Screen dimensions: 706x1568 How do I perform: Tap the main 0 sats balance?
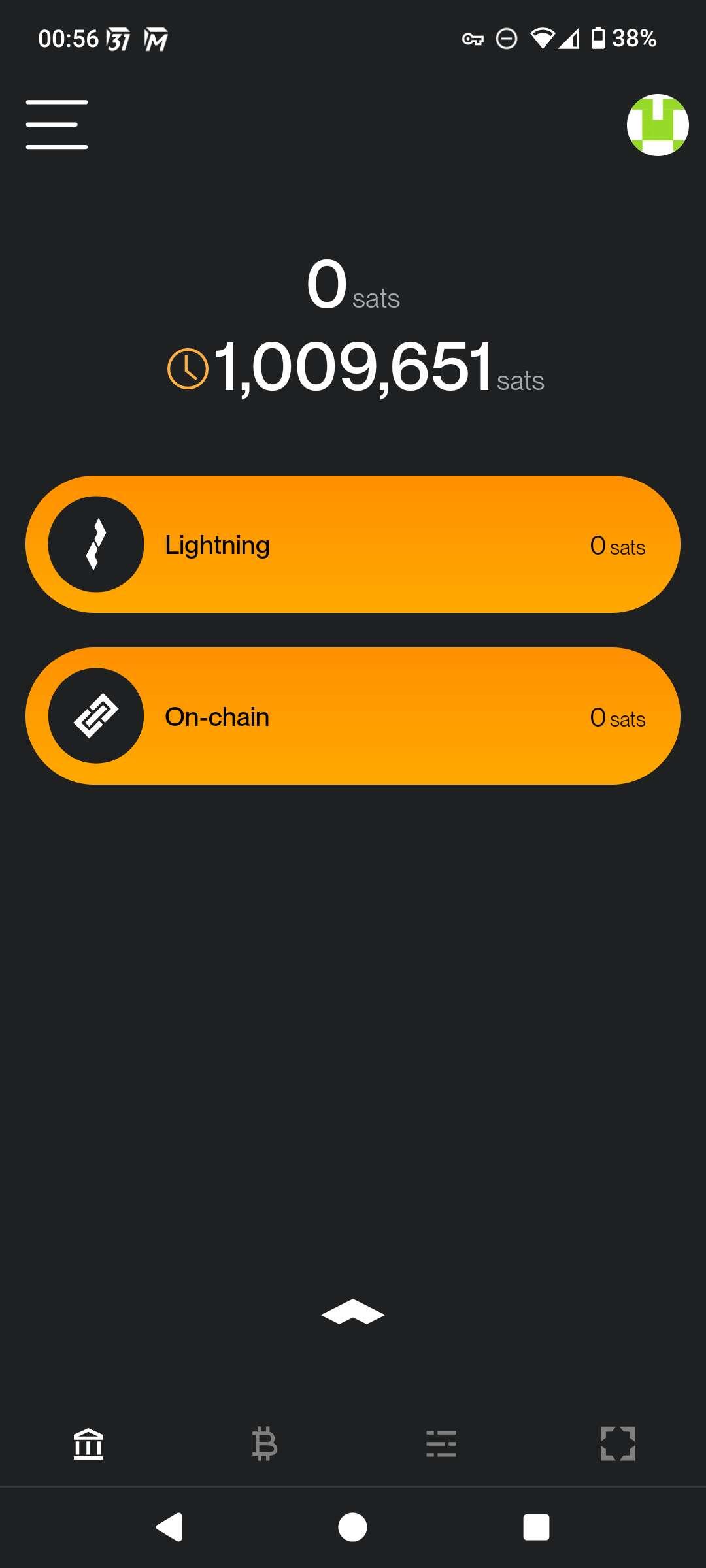point(353,286)
